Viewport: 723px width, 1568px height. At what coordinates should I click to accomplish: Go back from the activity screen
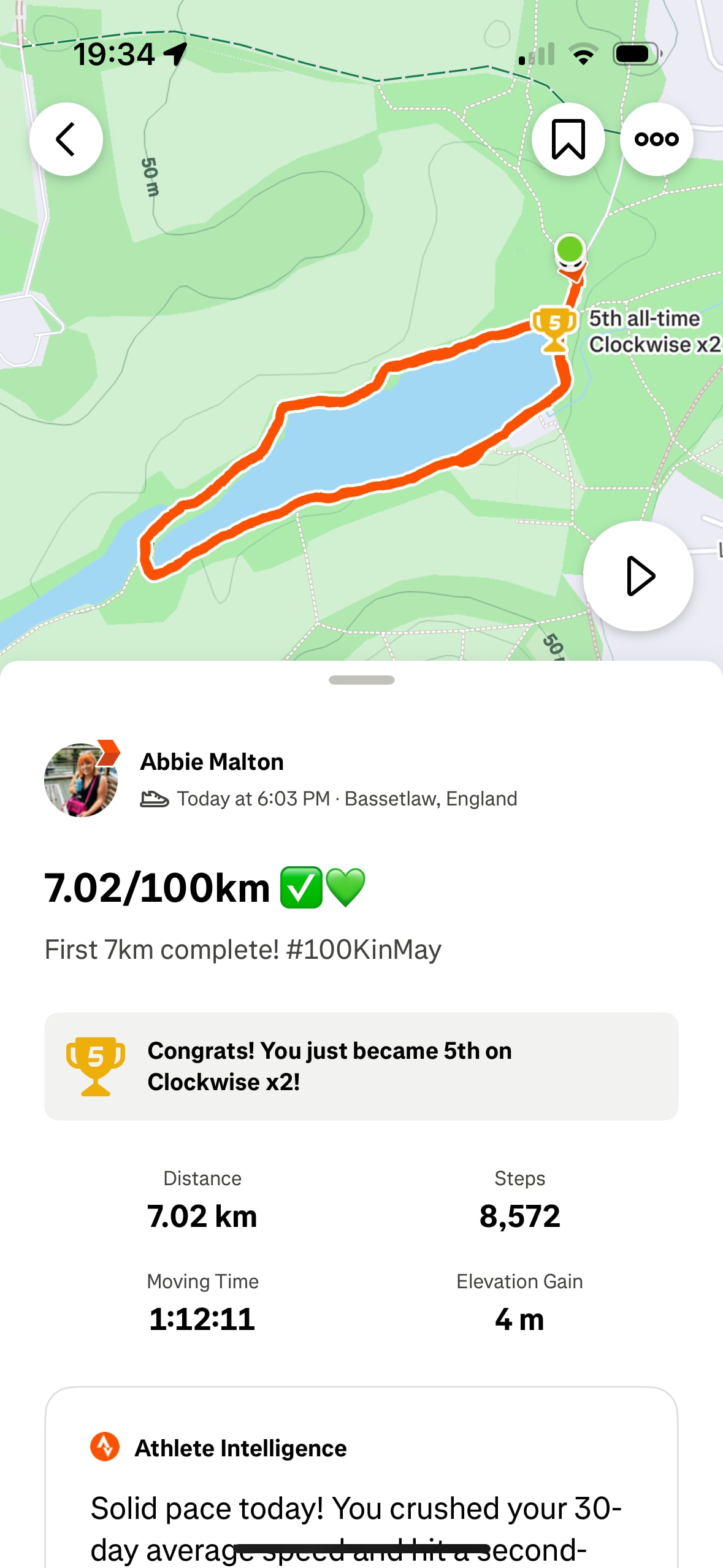[x=66, y=139]
